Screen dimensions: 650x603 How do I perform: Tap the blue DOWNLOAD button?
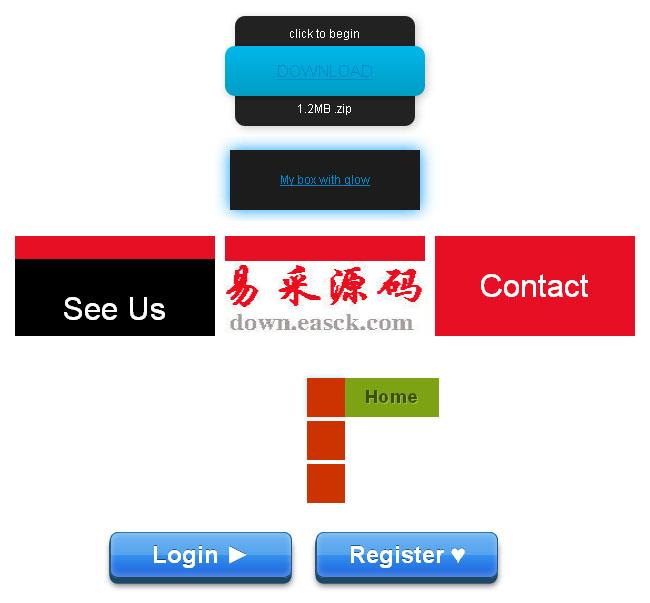pyautogui.click(x=325, y=71)
